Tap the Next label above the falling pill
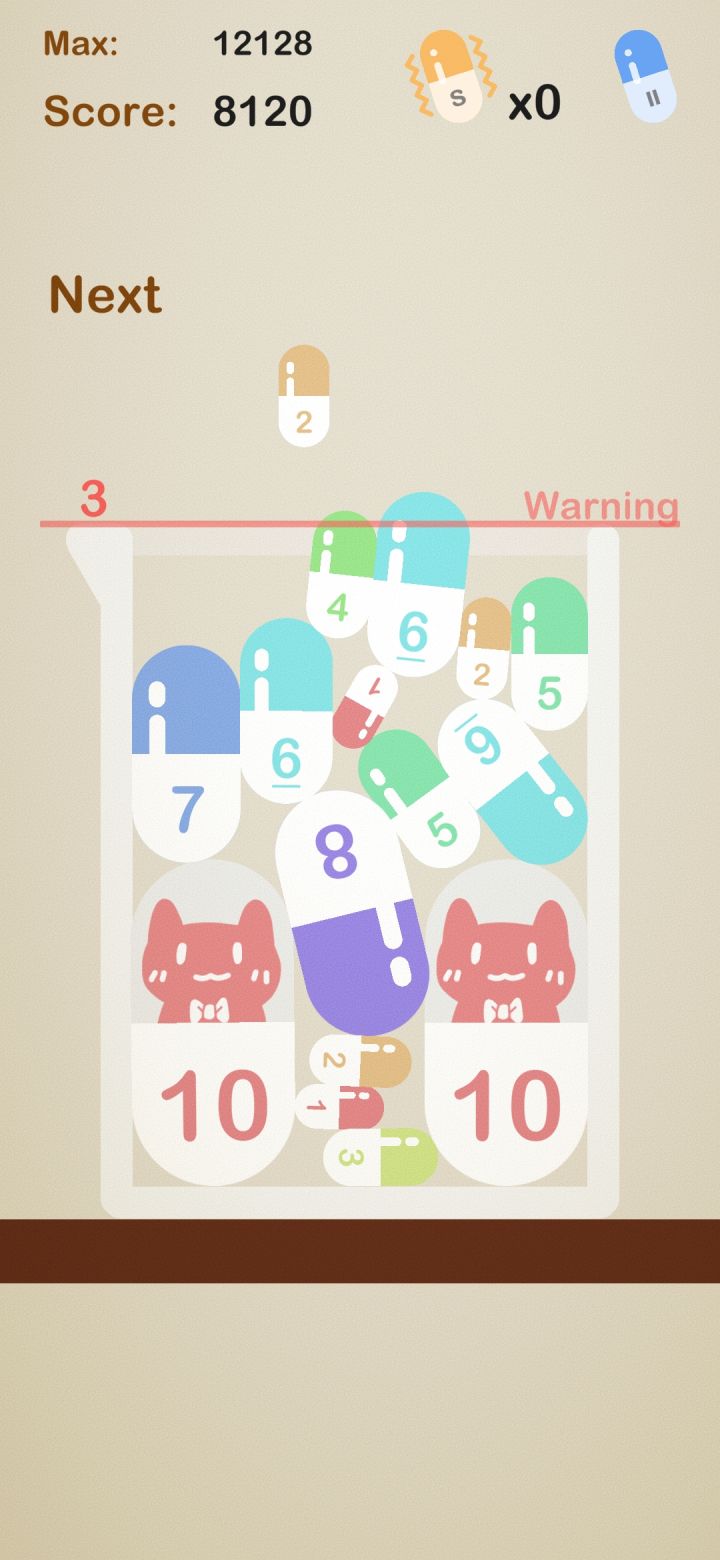720x1560 pixels. pyautogui.click(x=105, y=293)
